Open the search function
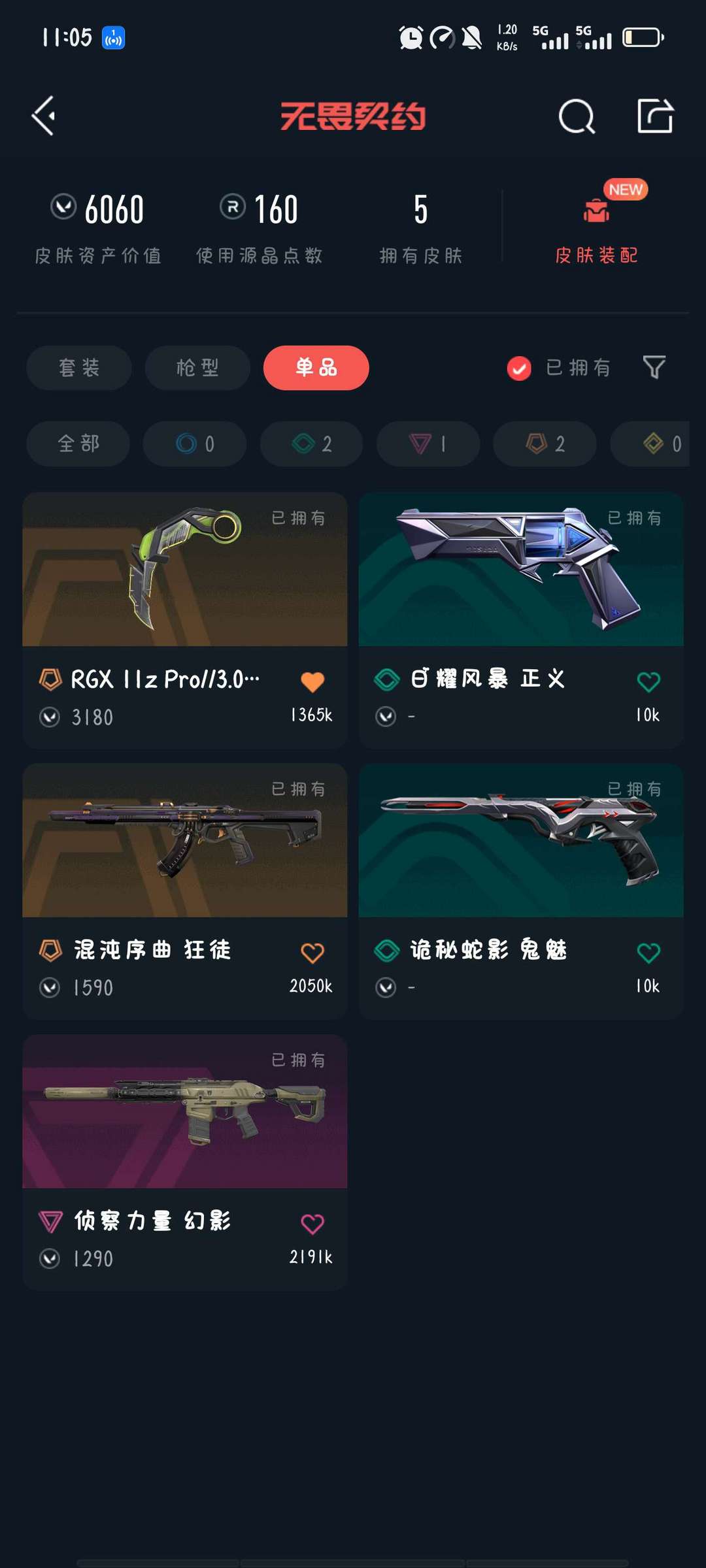The image size is (706, 1568). coord(575,116)
